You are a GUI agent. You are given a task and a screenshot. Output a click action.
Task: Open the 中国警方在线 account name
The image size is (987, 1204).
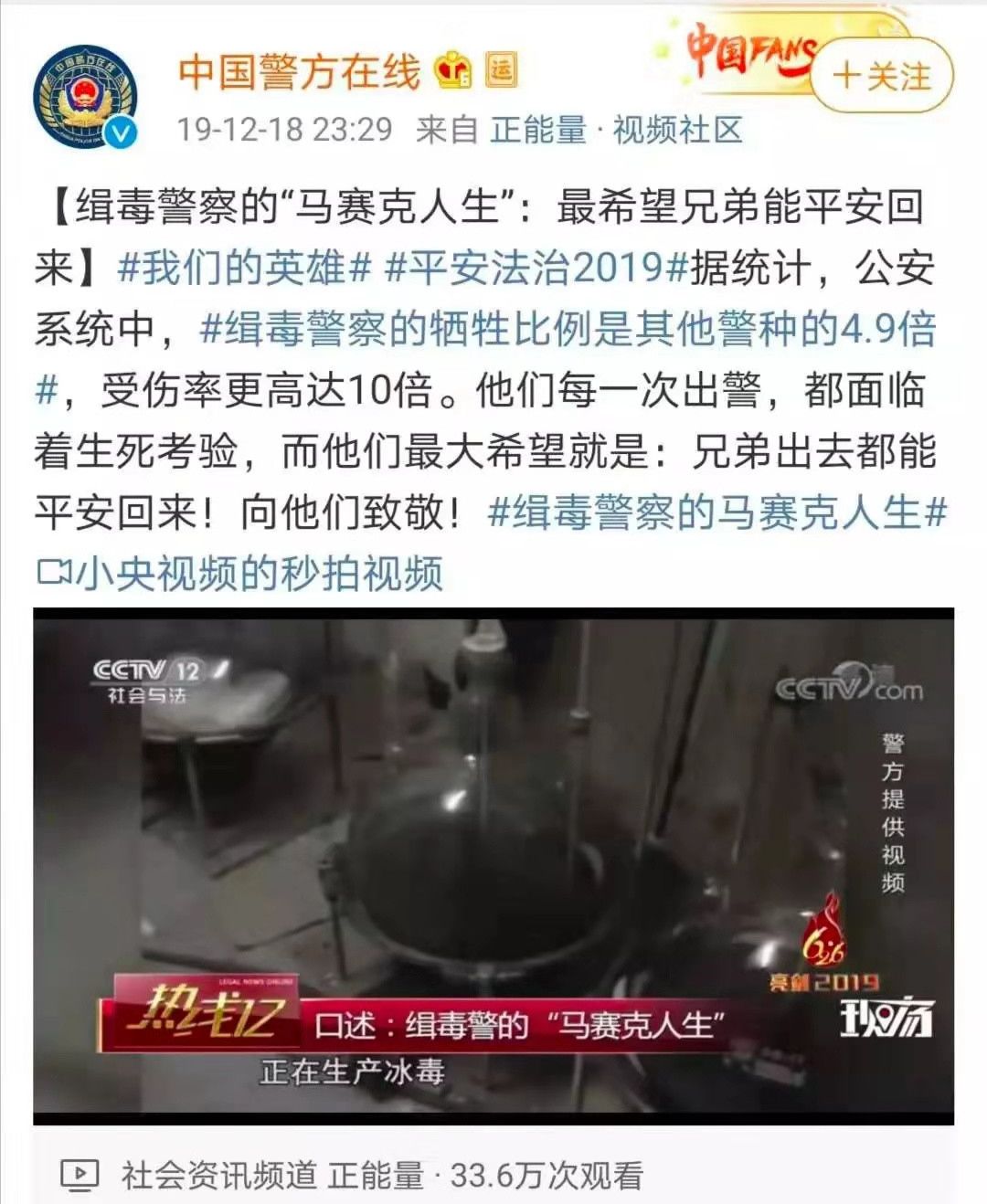click(x=299, y=72)
